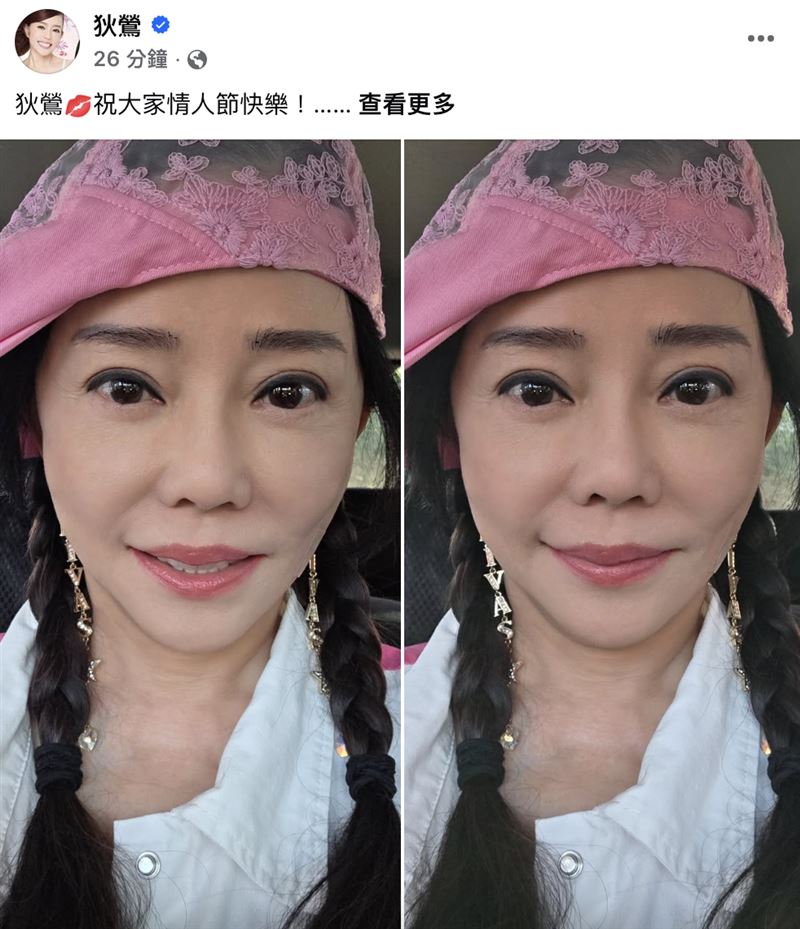Expand the caption with 查看更多

coord(406,104)
